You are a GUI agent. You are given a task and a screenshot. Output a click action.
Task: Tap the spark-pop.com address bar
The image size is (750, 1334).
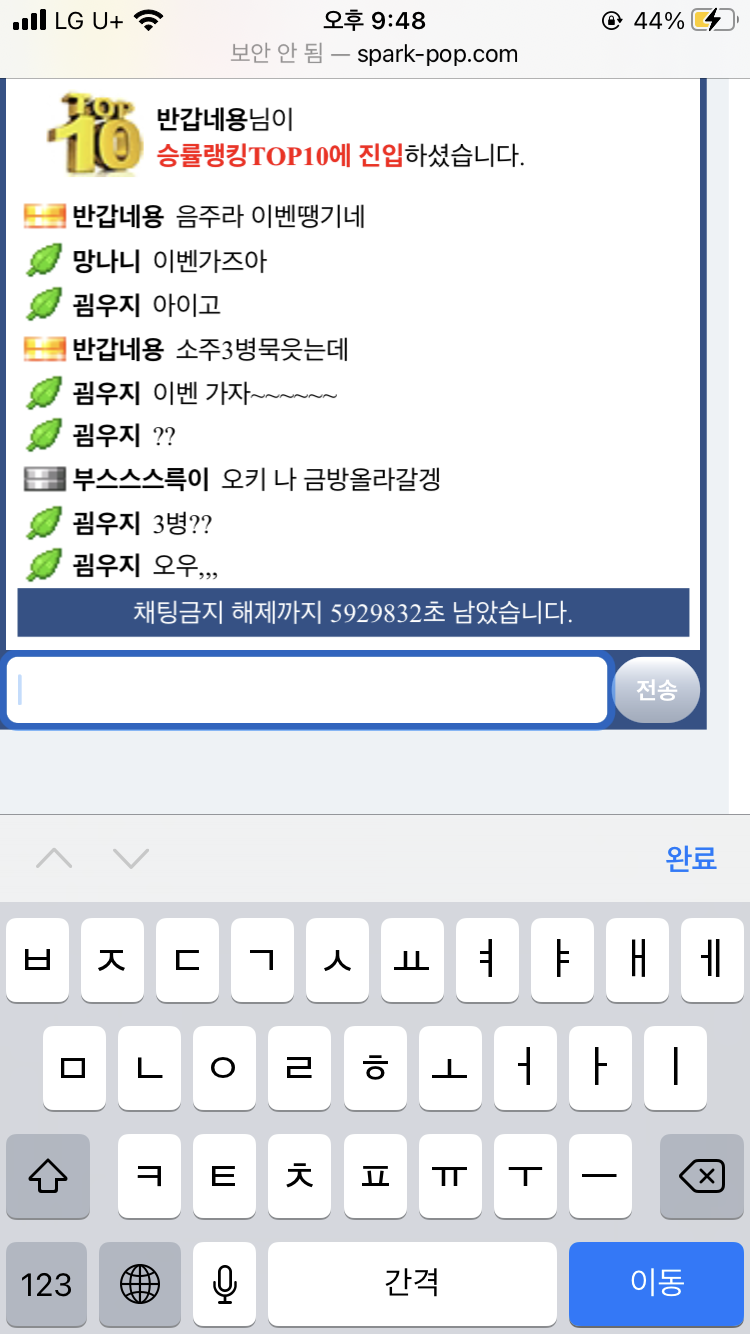click(375, 54)
